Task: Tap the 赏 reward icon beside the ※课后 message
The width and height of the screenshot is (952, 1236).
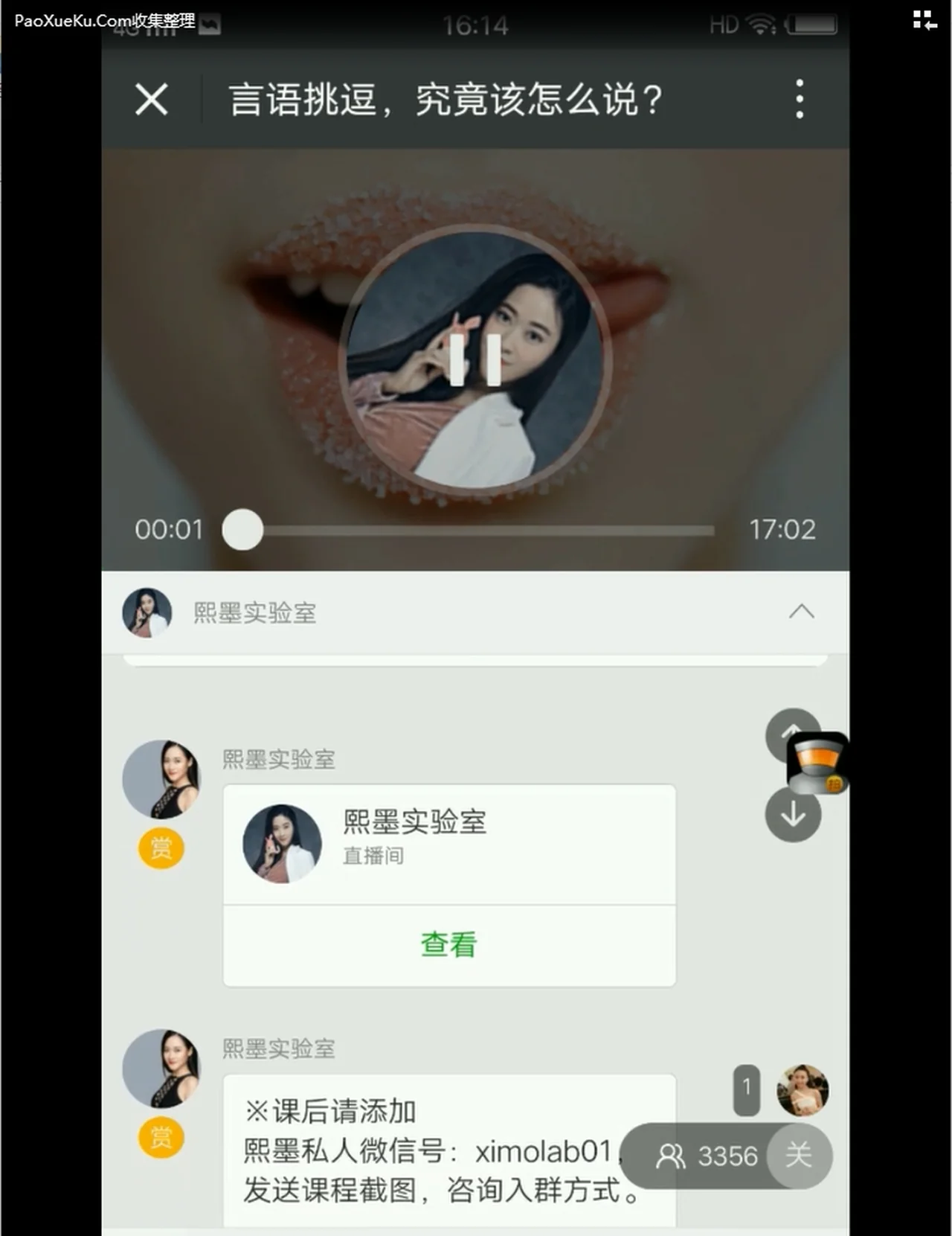Action: 161,1137
